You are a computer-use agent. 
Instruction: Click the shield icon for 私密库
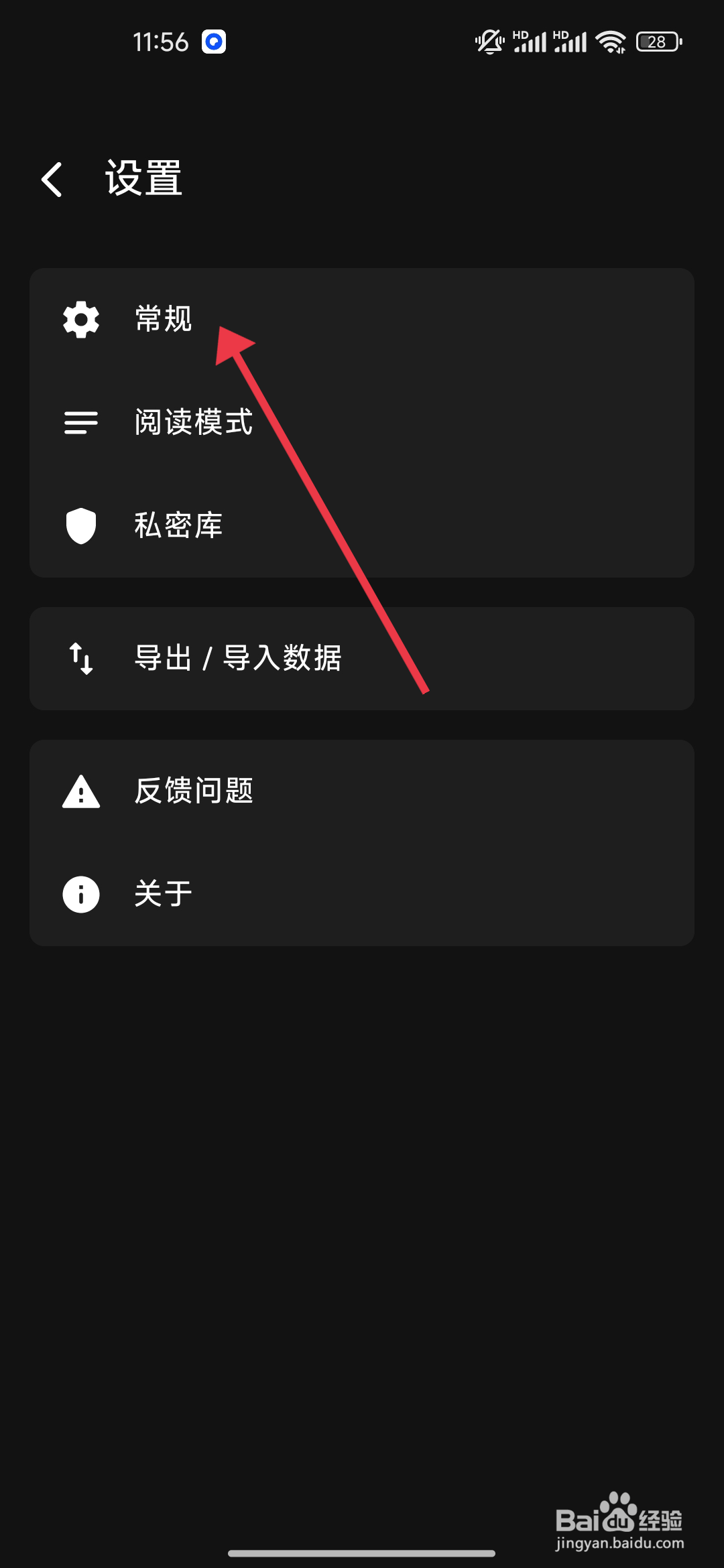[80, 525]
